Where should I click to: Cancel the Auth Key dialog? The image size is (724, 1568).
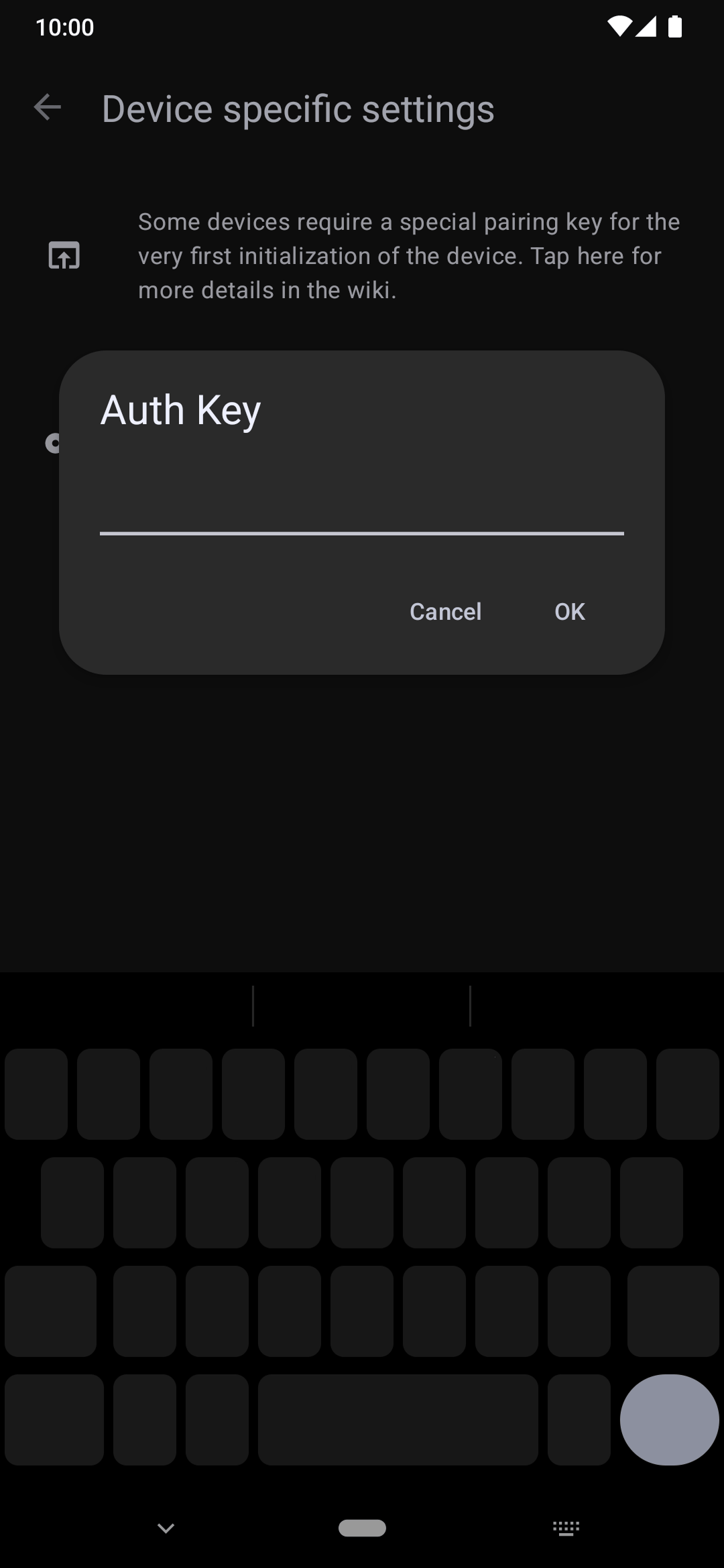(x=445, y=611)
